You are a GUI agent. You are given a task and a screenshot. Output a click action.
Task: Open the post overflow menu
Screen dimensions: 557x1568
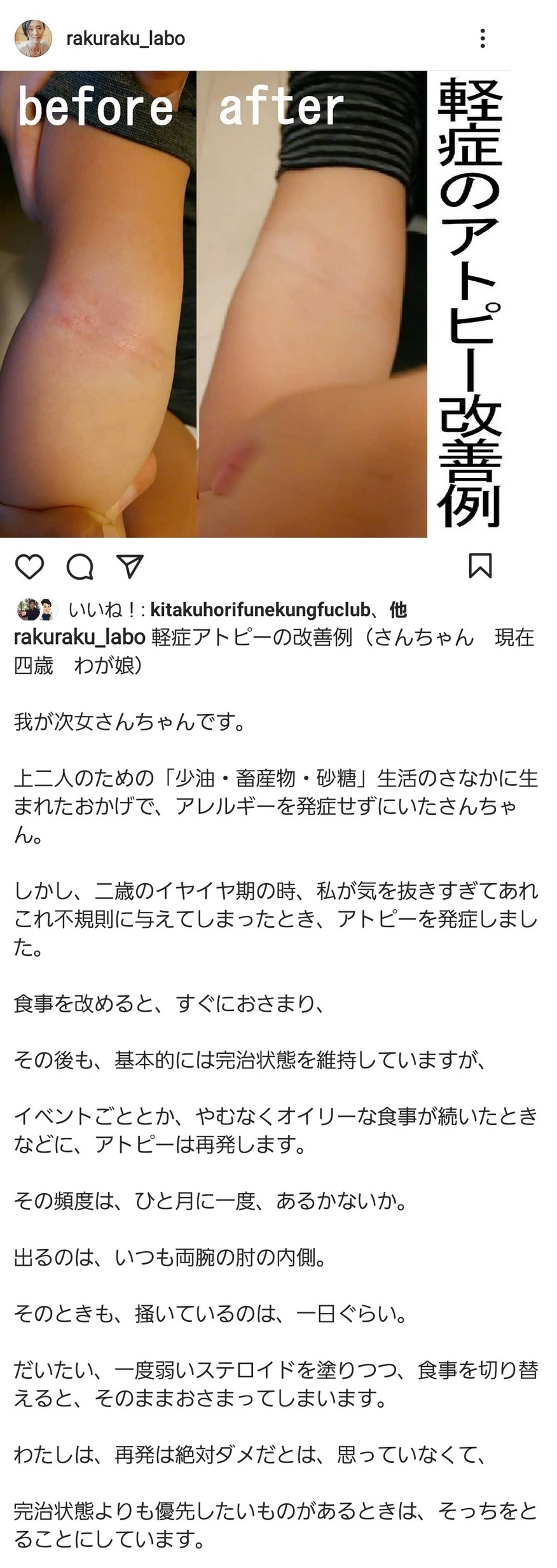click(483, 39)
